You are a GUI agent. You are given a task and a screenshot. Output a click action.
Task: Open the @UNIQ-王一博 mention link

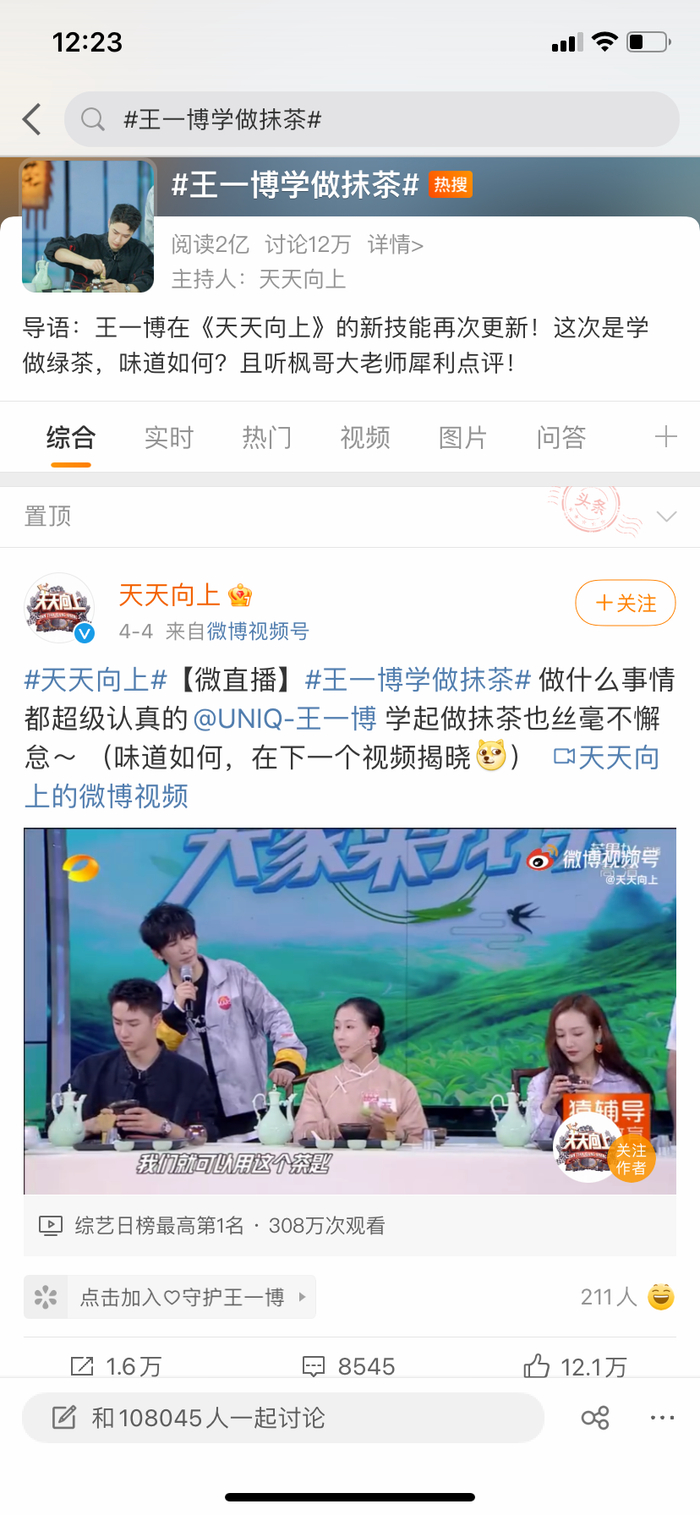pos(284,719)
